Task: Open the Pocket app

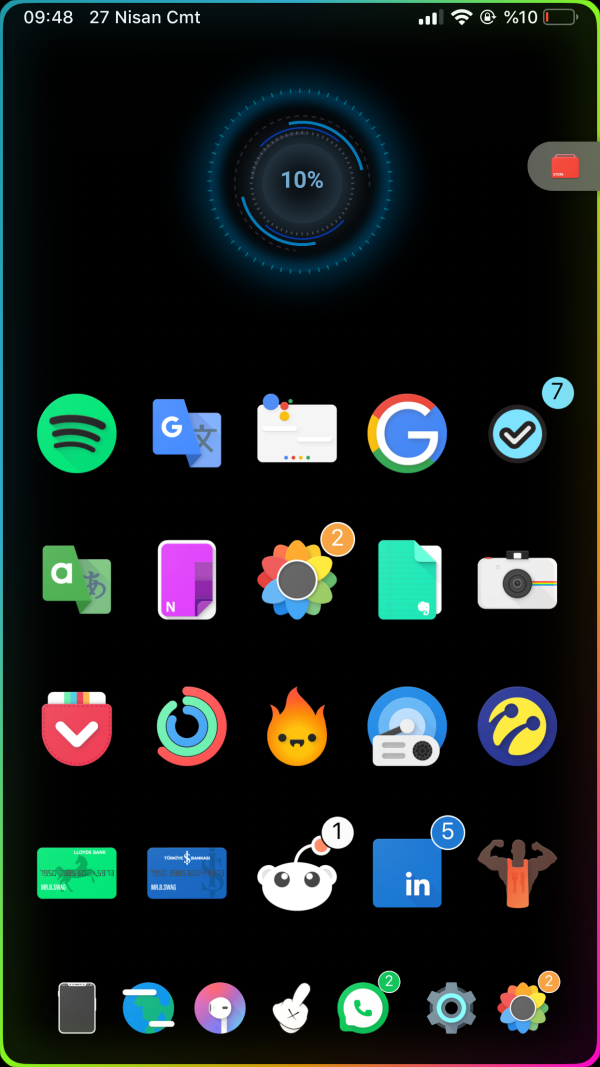Action: coord(77,727)
